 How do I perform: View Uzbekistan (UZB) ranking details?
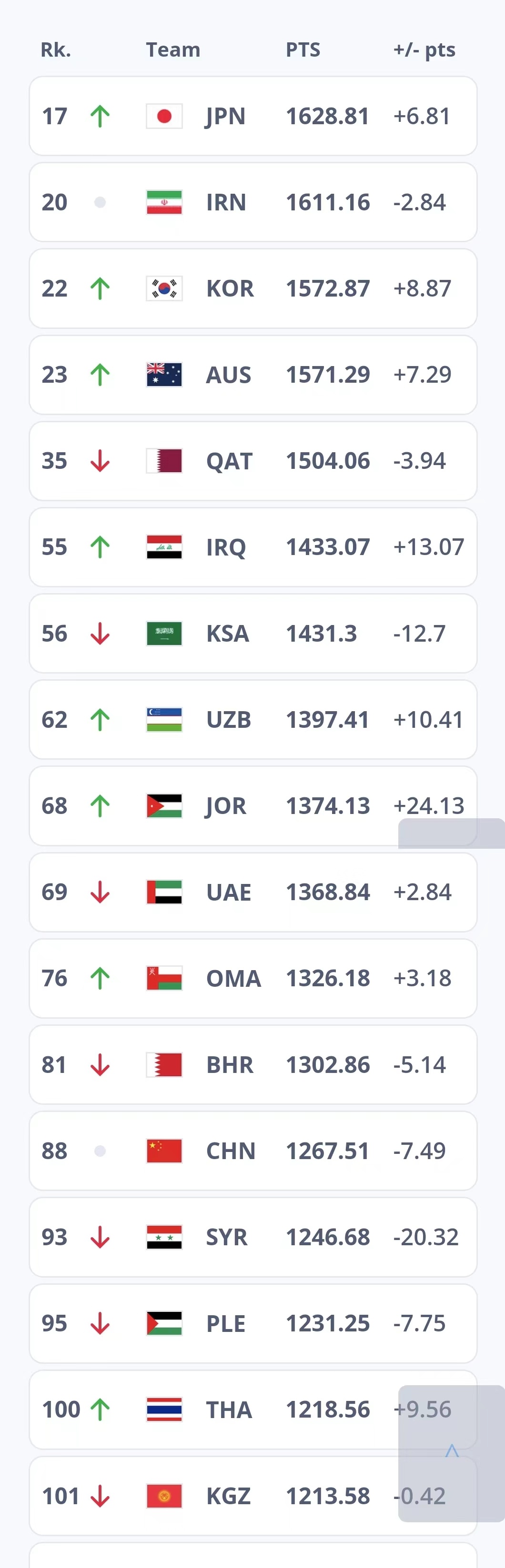[x=252, y=719]
